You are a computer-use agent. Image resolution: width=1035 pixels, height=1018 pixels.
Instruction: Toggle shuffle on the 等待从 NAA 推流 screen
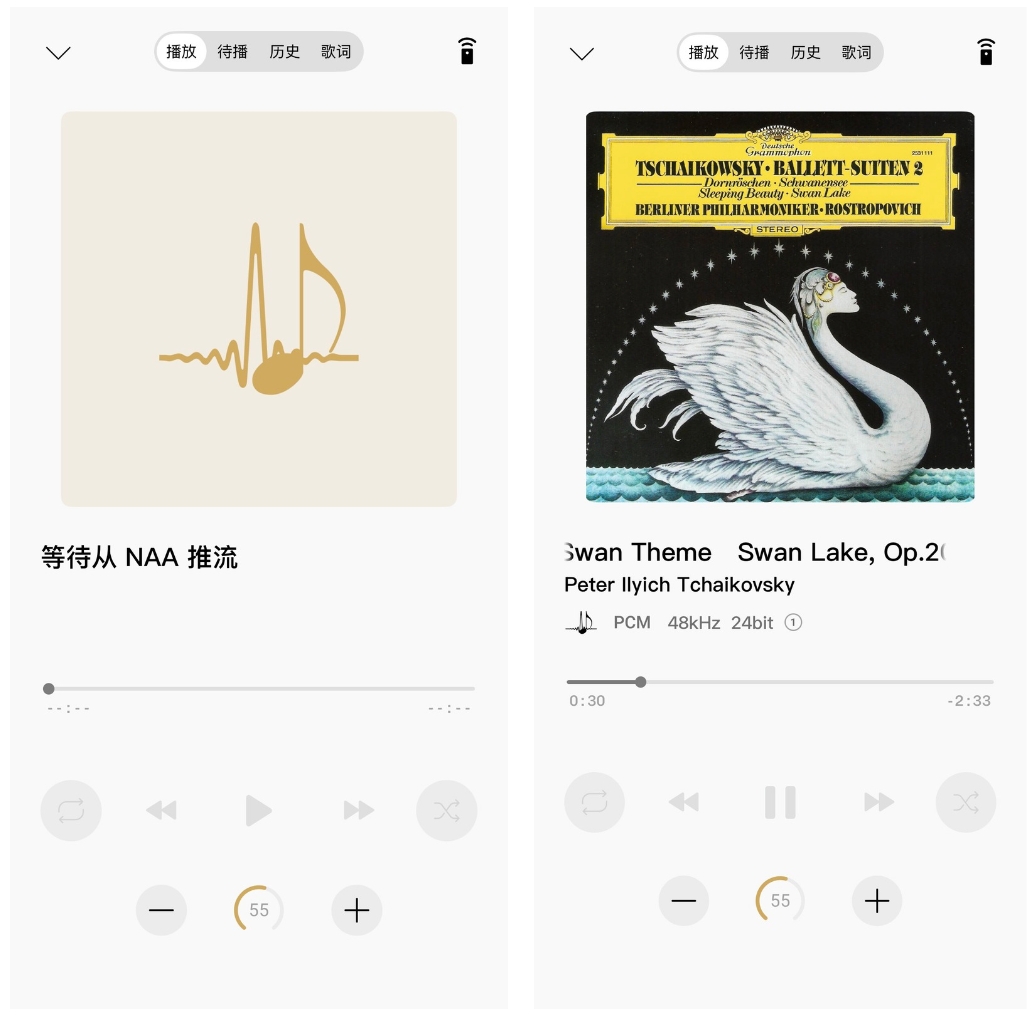[x=446, y=810]
